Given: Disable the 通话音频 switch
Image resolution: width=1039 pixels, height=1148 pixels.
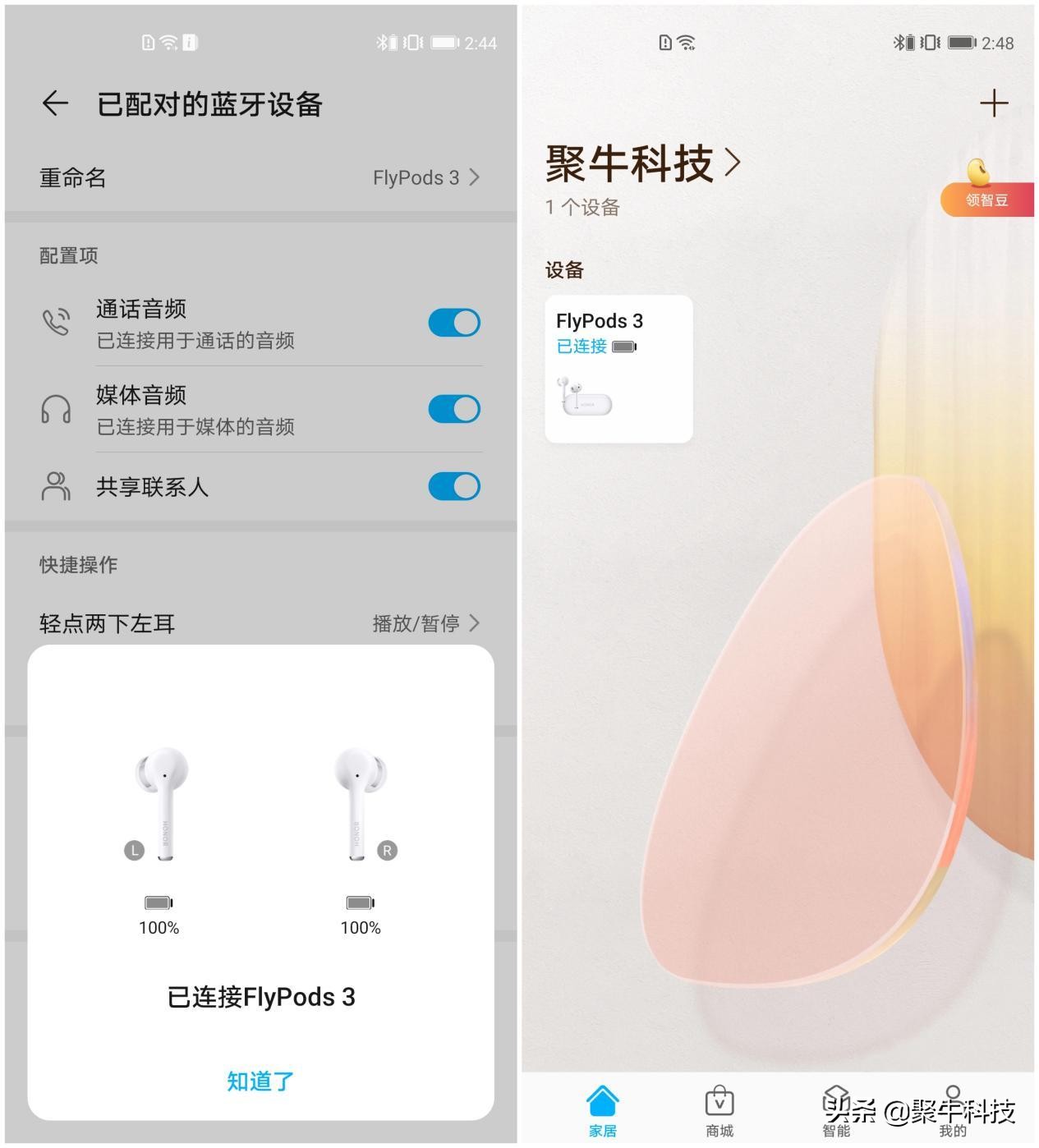Looking at the screenshot, I should (x=454, y=323).
